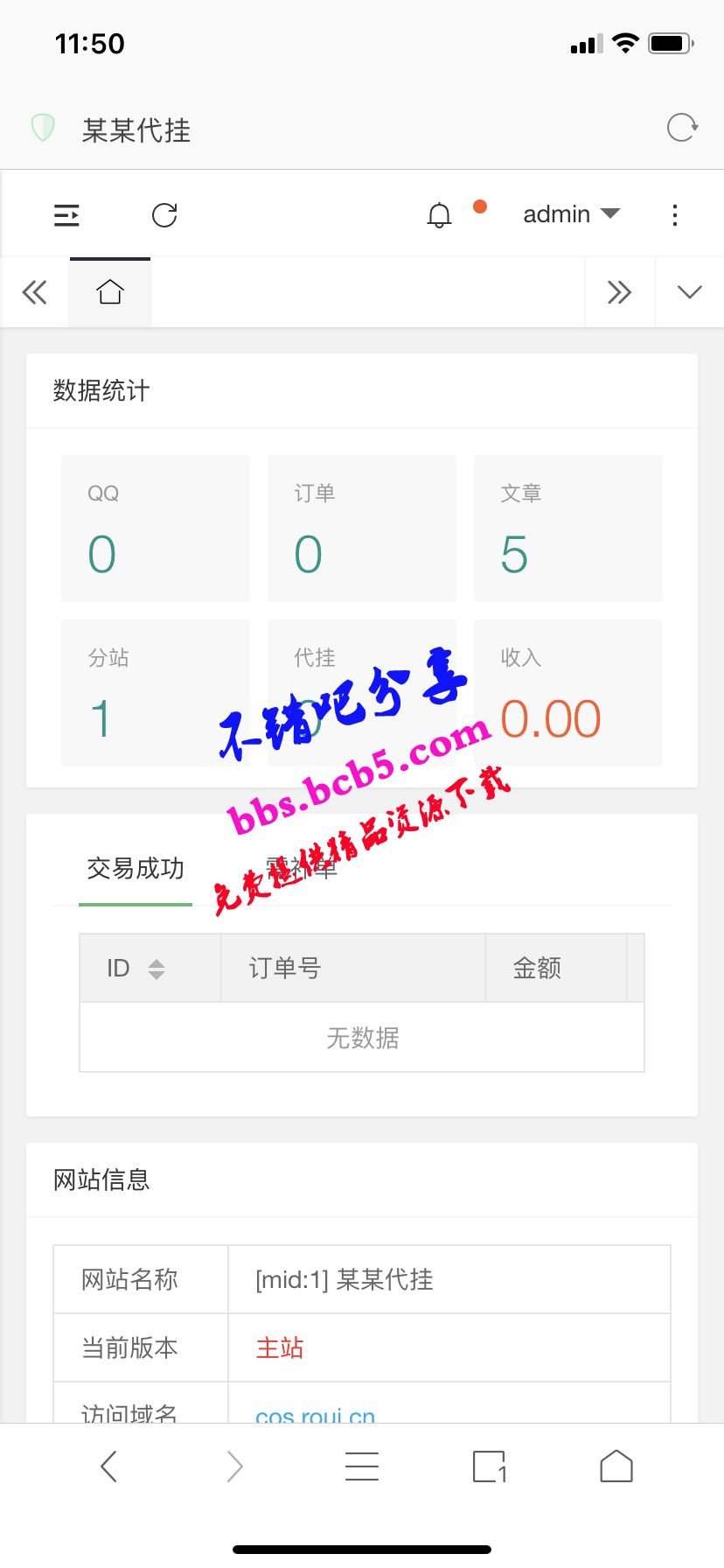Open the notifications bell
The height and width of the screenshot is (1568, 724).
click(439, 215)
